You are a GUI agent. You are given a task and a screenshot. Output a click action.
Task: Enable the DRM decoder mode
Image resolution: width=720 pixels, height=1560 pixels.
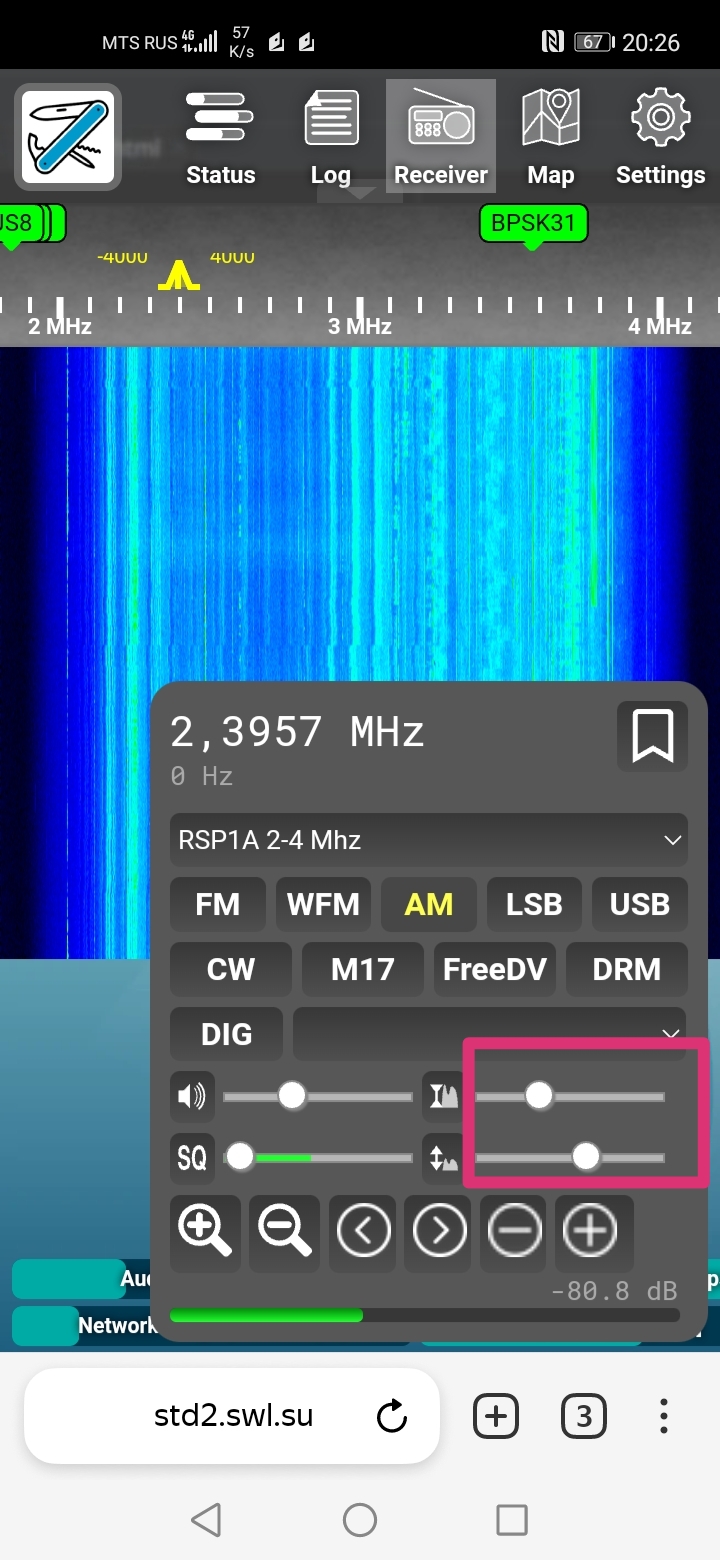627,969
